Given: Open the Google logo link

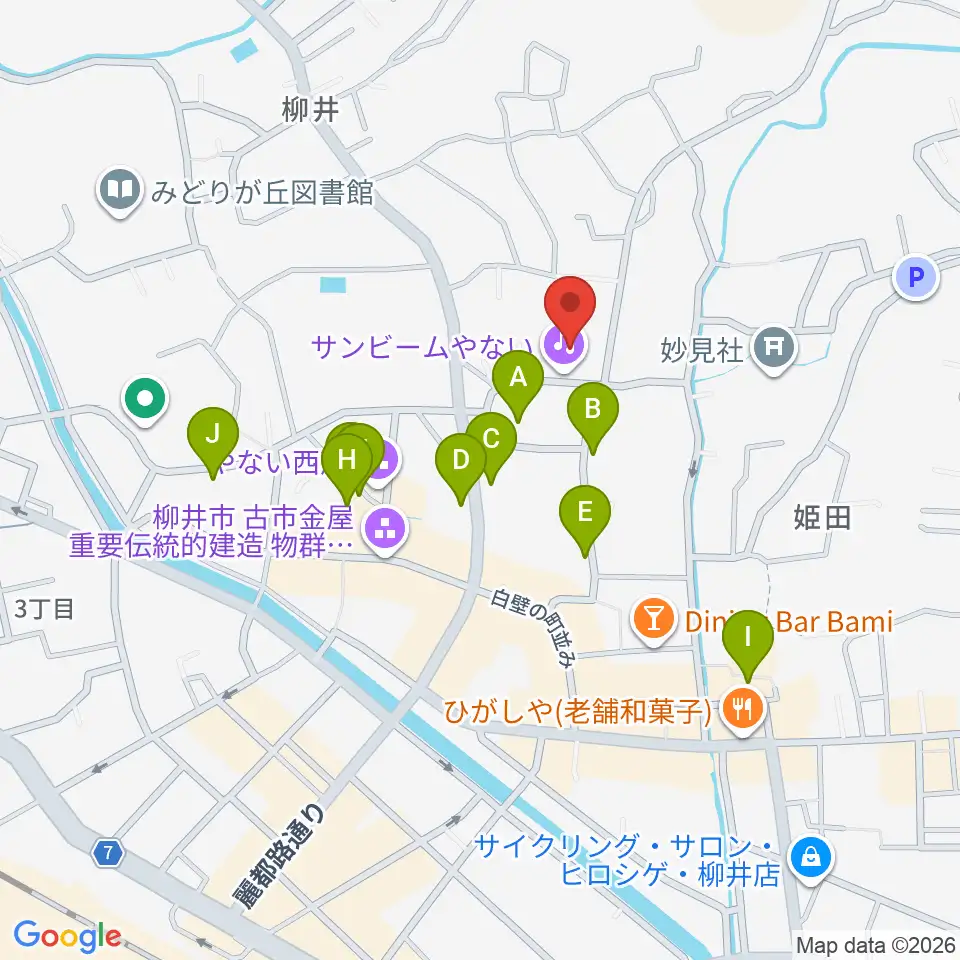Looking at the screenshot, I should [x=68, y=936].
